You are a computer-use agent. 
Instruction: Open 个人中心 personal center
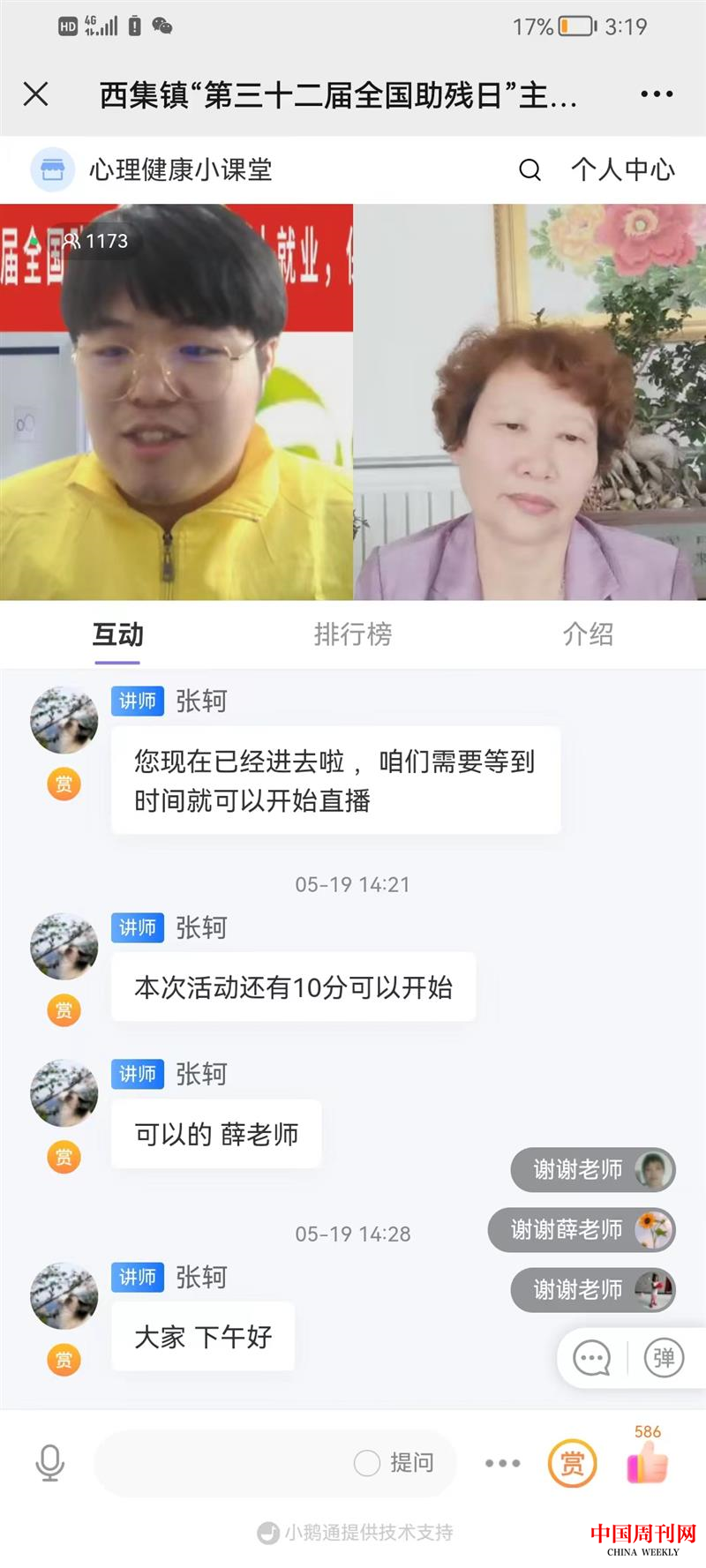click(622, 169)
